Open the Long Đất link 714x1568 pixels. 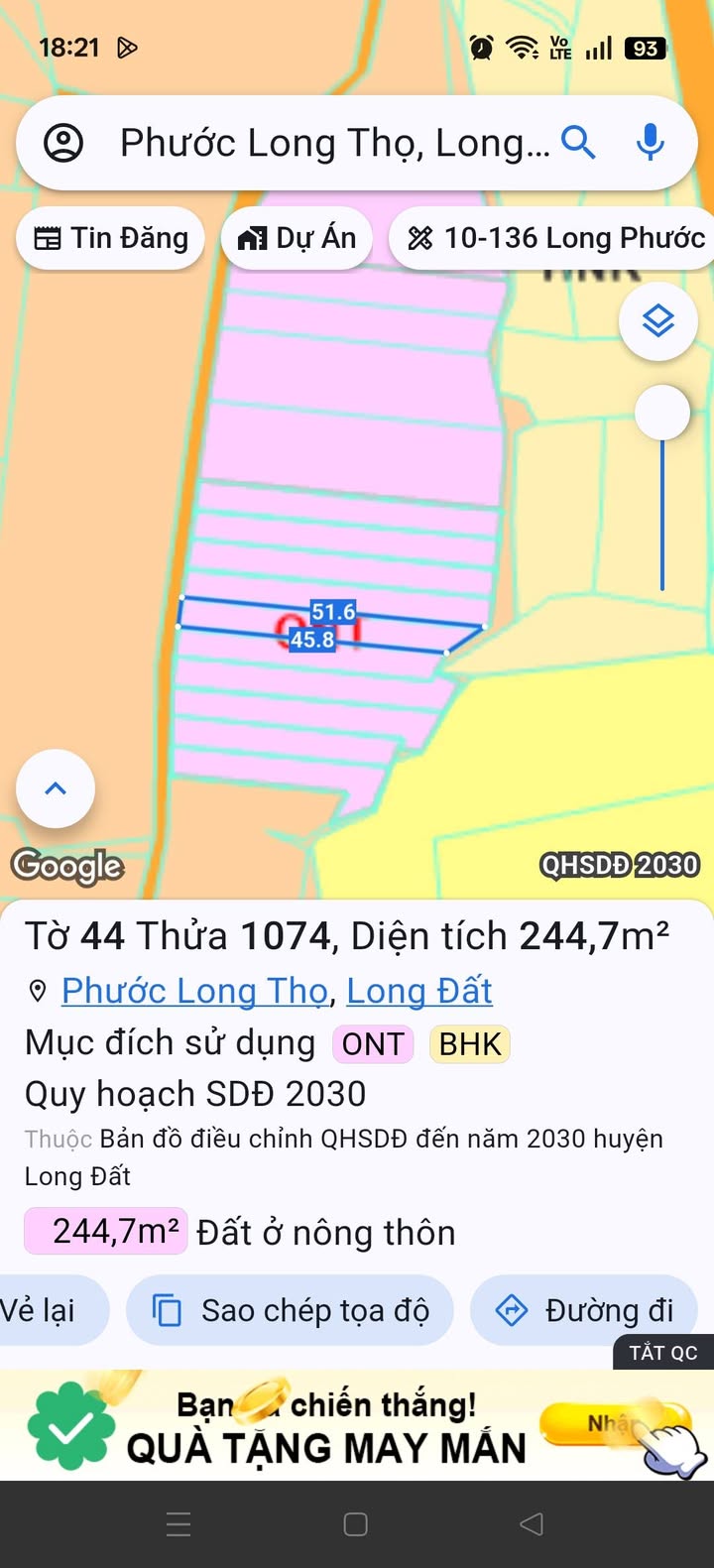418,990
